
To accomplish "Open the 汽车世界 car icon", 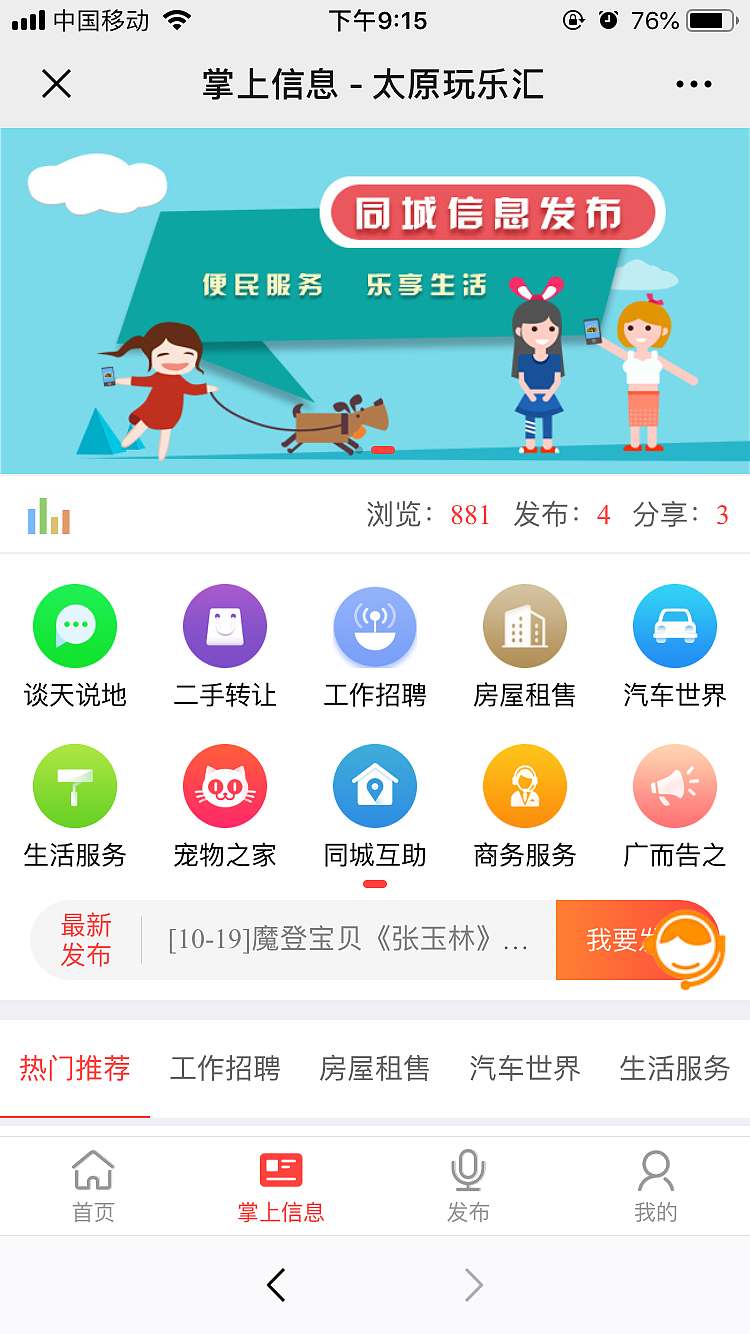I will point(675,625).
